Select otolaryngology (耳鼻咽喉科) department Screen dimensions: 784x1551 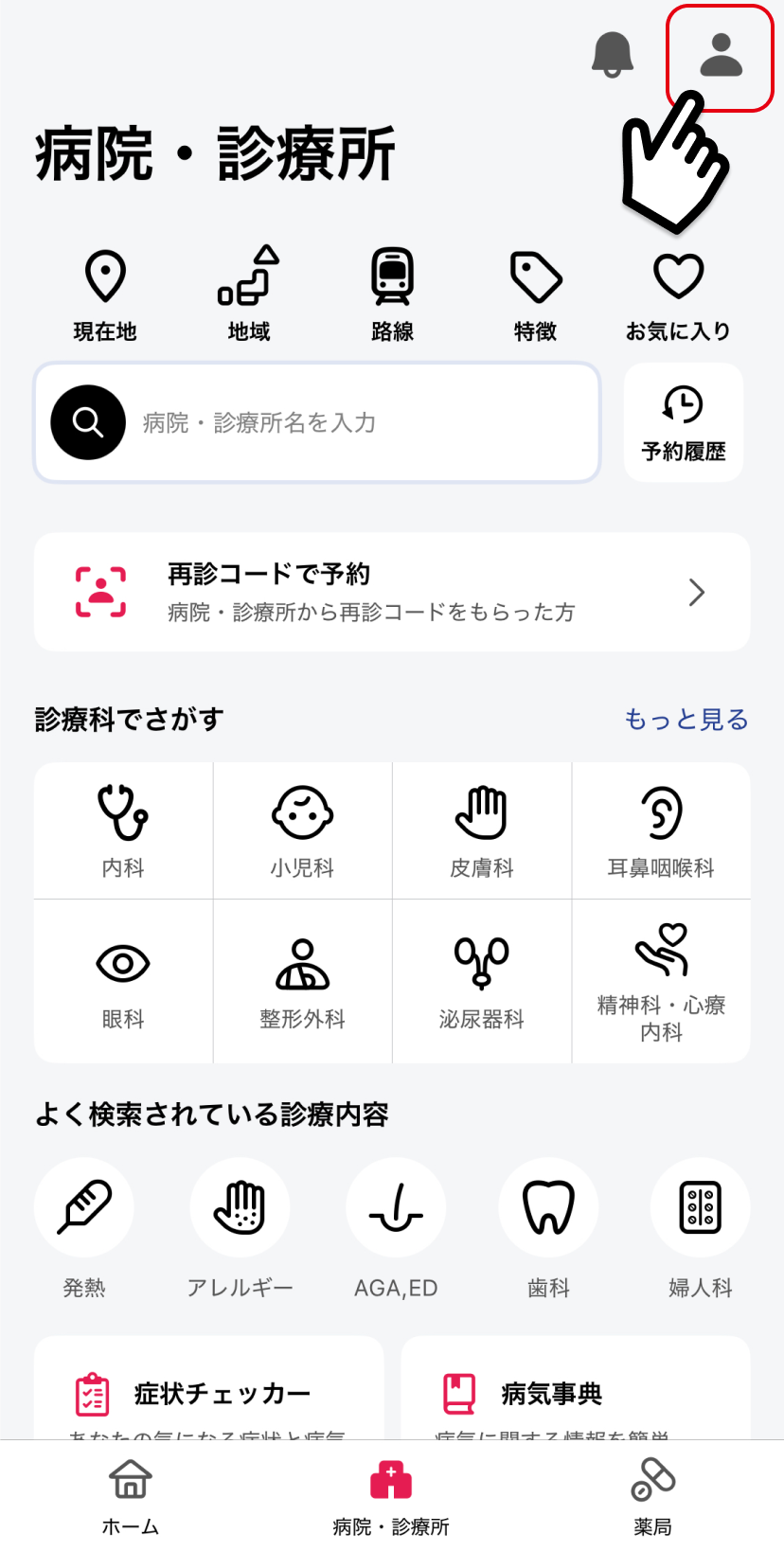[660, 829]
